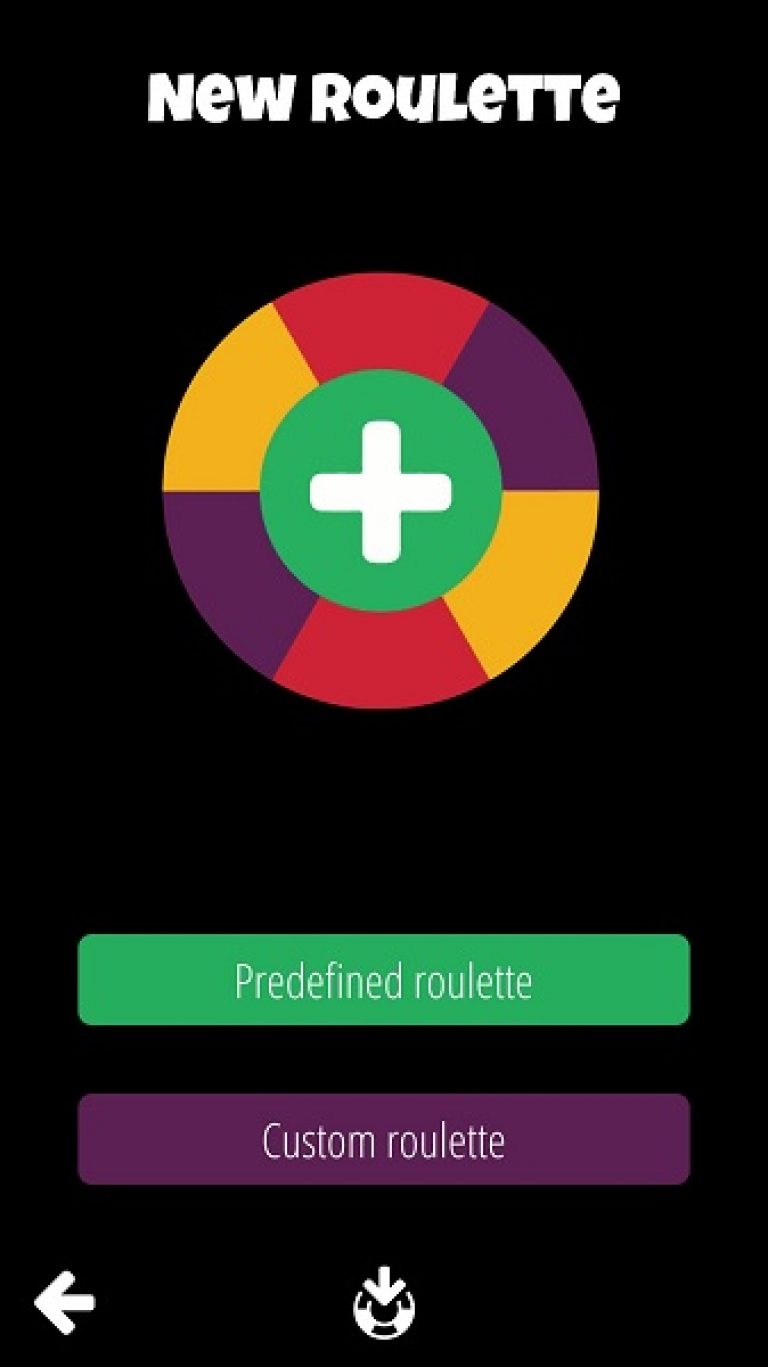The height and width of the screenshot is (1367, 768).
Task: Tap the import download icon
Action: pos(385,1304)
